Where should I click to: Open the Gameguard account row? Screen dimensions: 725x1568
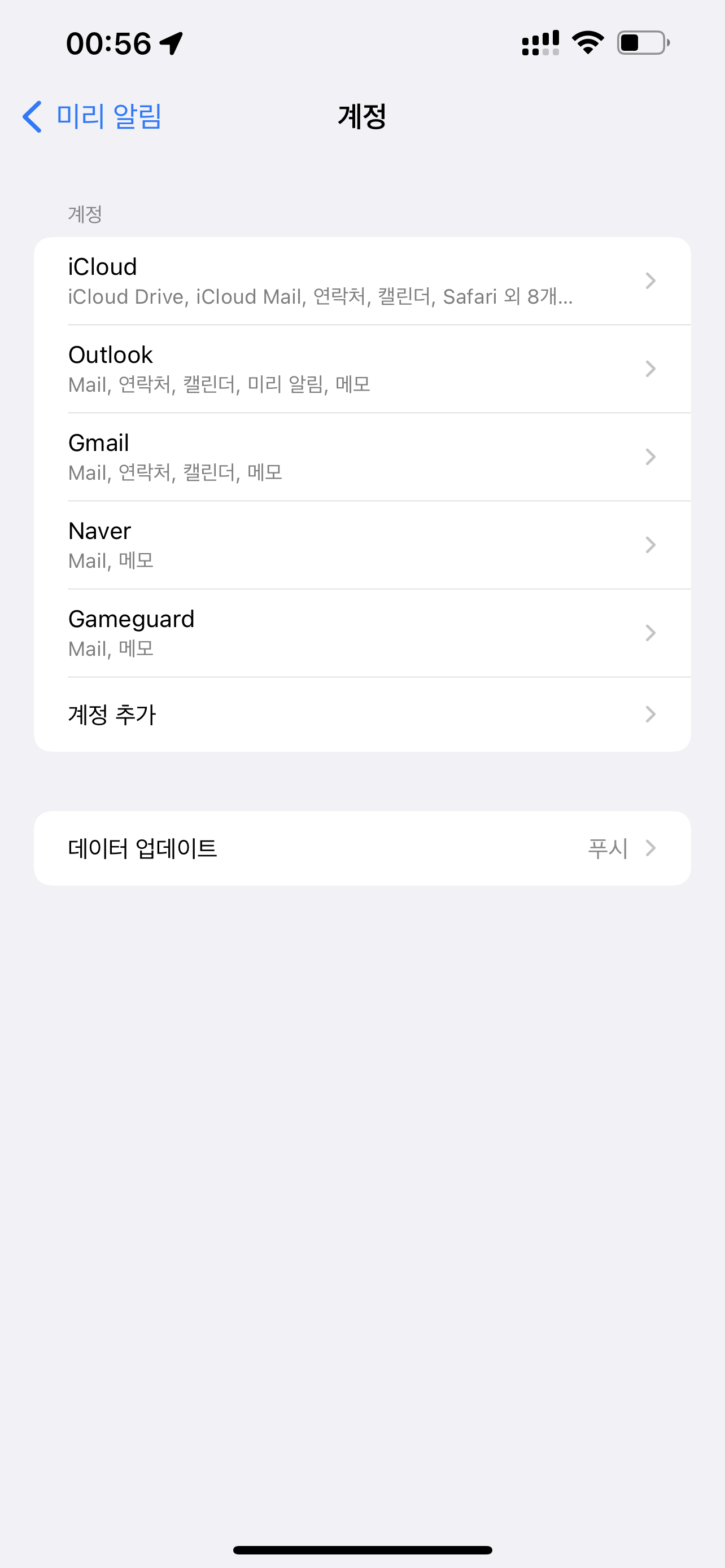tap(361, 633)
